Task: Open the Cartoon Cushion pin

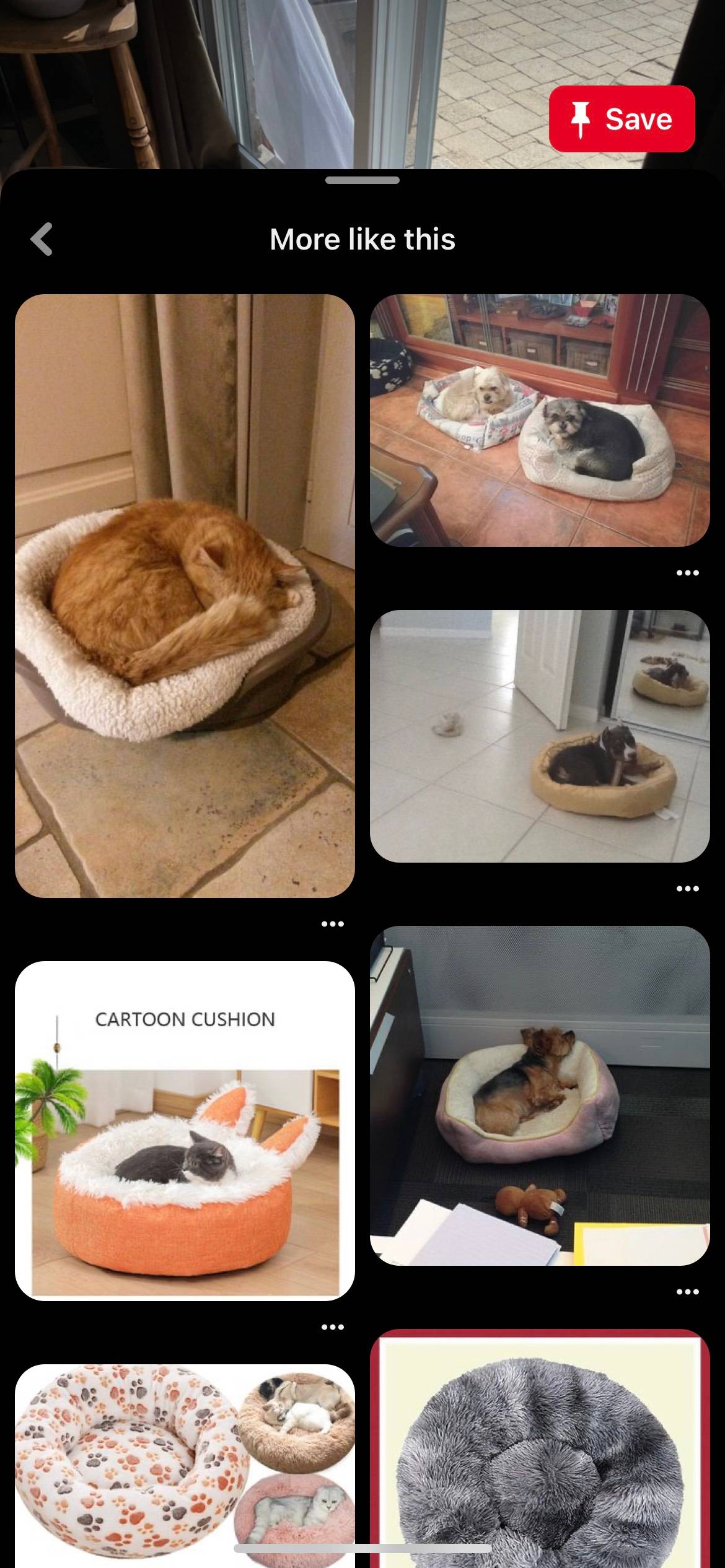Action: pos(185,1131)
